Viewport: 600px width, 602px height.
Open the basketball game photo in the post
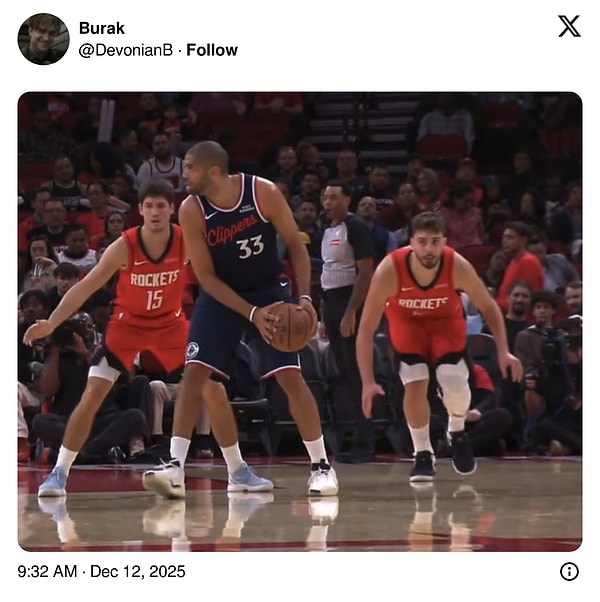pos(300,321)
